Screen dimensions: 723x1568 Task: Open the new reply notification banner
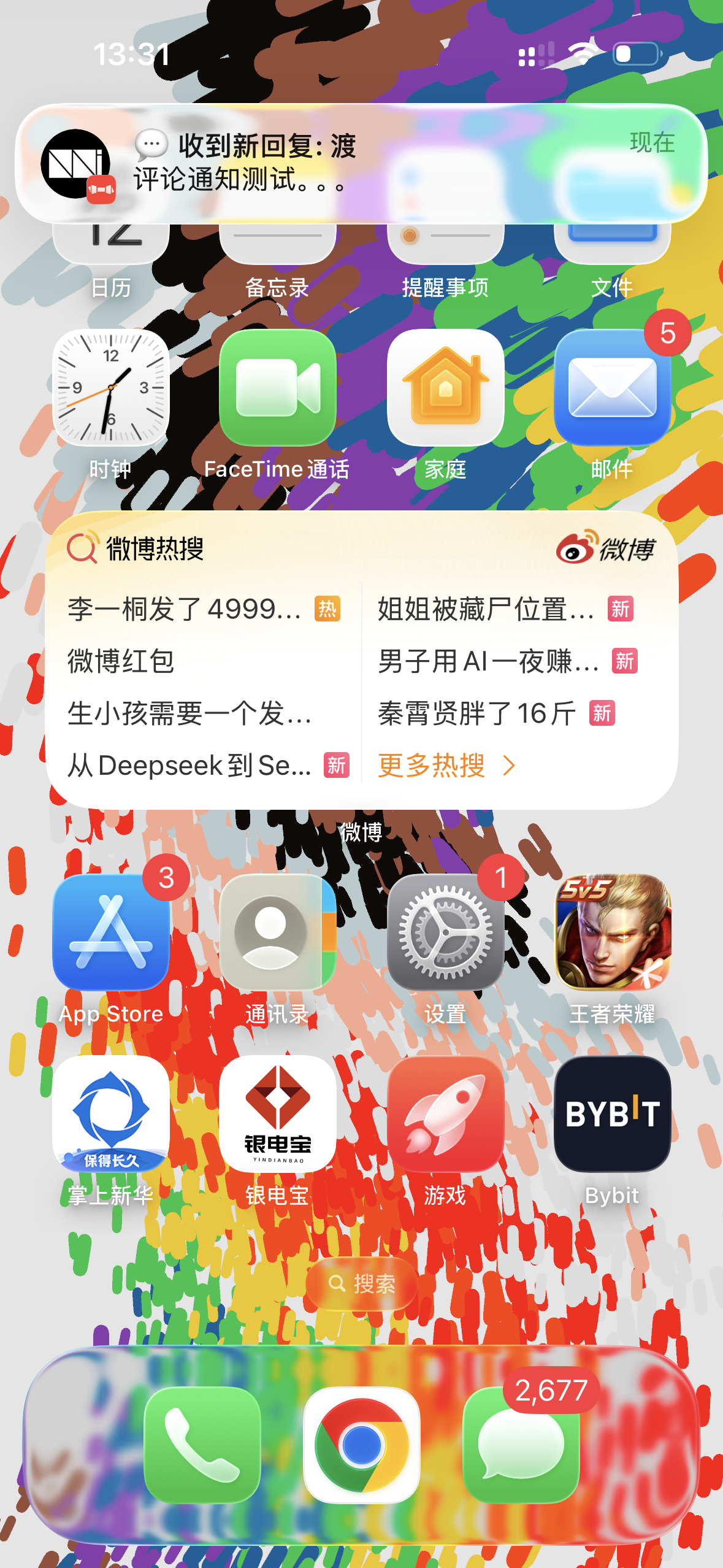(361, 163)
